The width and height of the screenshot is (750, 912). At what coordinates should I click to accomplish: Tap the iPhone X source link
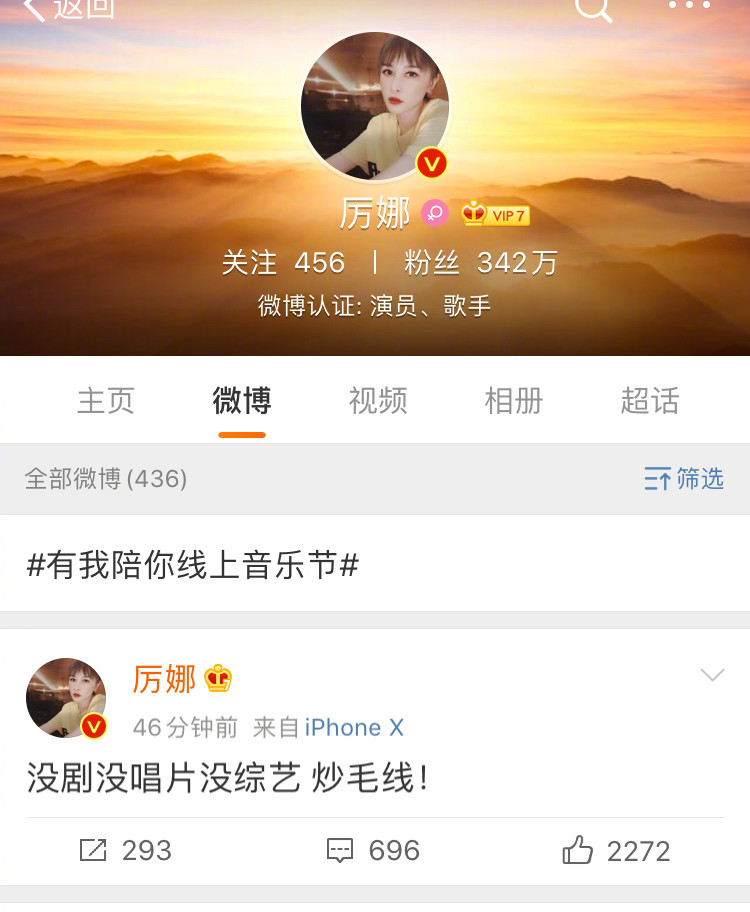click(x=354, y=727)
